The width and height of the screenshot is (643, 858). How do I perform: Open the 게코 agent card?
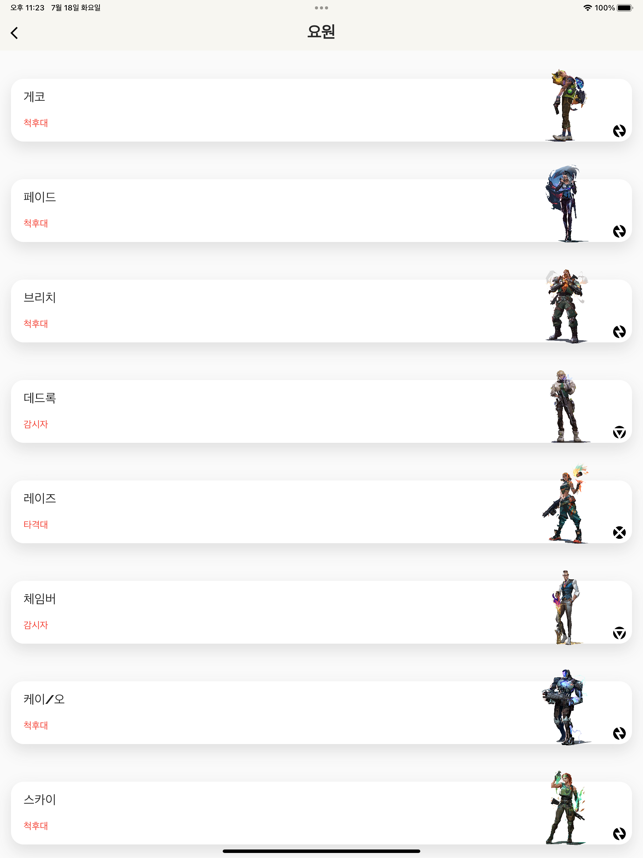pos(320,110)
